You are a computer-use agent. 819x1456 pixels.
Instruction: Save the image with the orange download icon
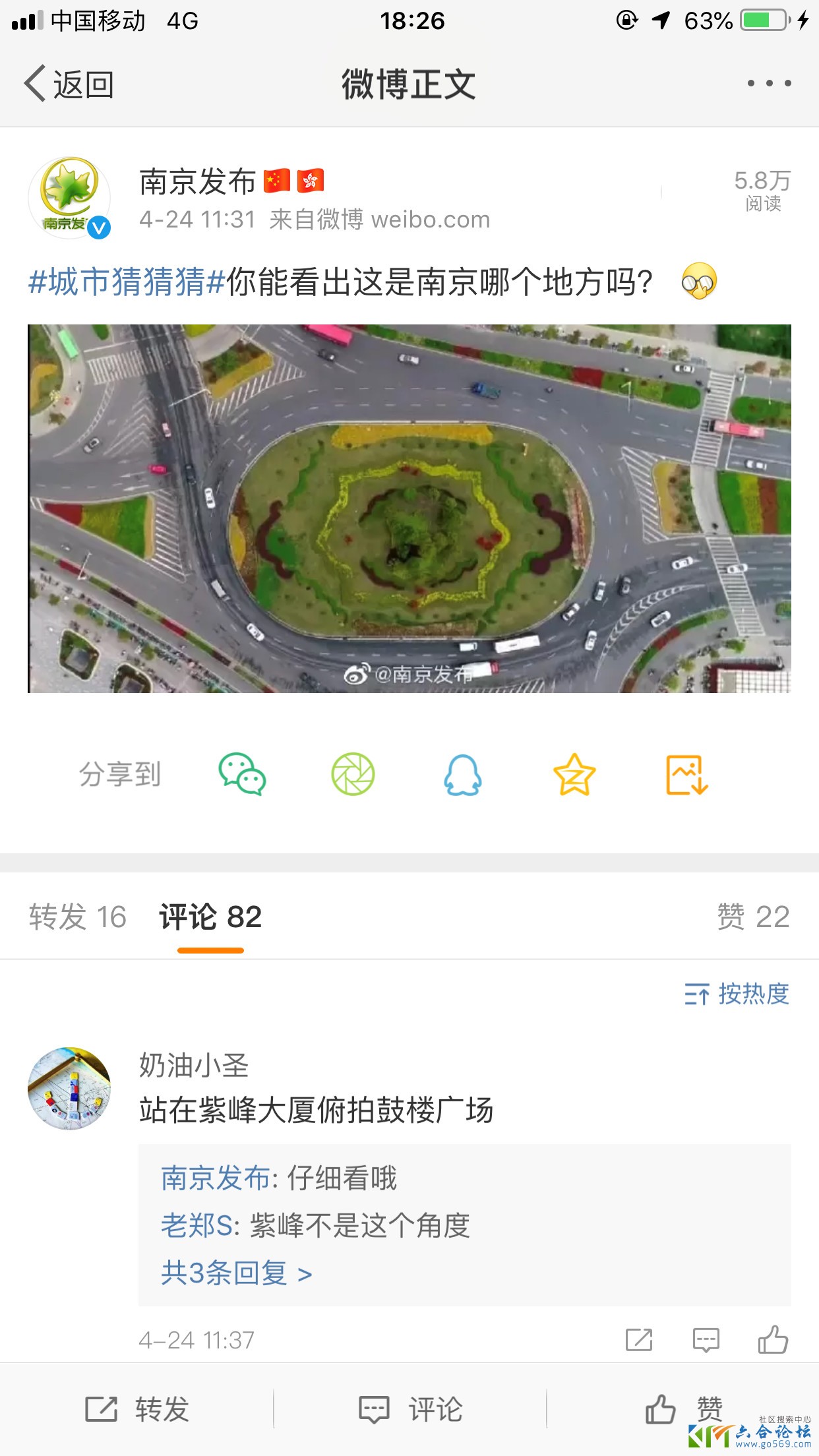pyautogui.click(x=686, y=774)
